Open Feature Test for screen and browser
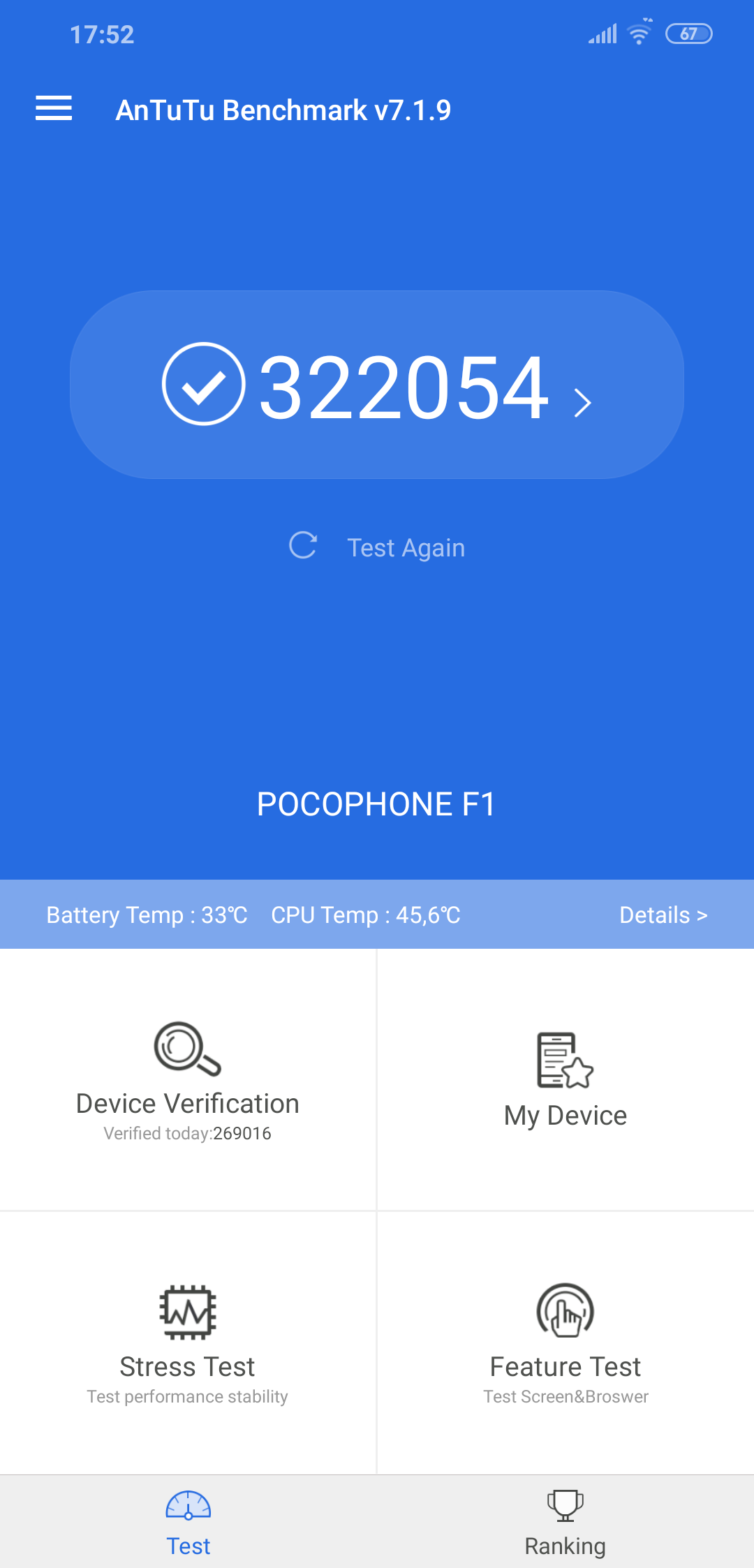This screenshot has width=754, height=1568. point(565,1343)
